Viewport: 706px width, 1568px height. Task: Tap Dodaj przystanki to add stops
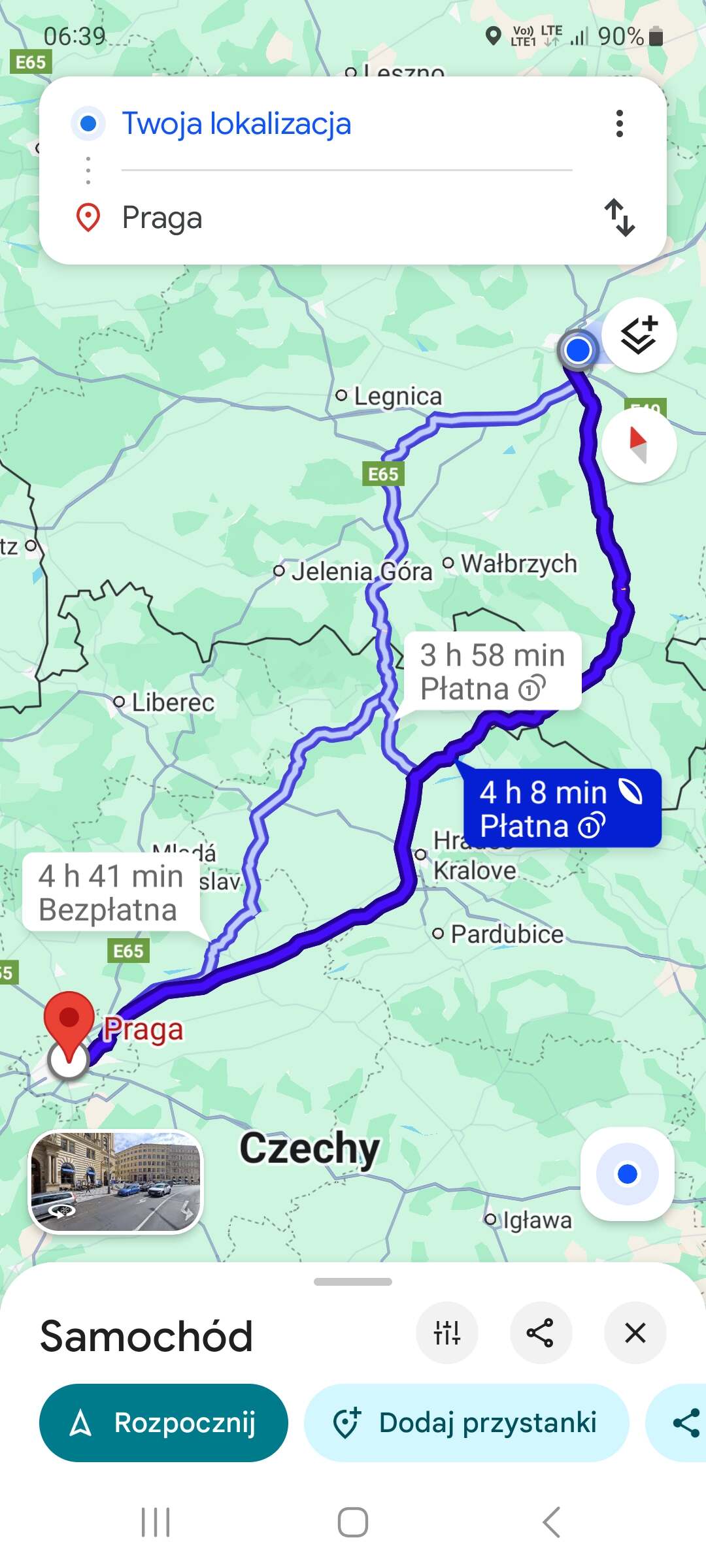[466, 1422]
